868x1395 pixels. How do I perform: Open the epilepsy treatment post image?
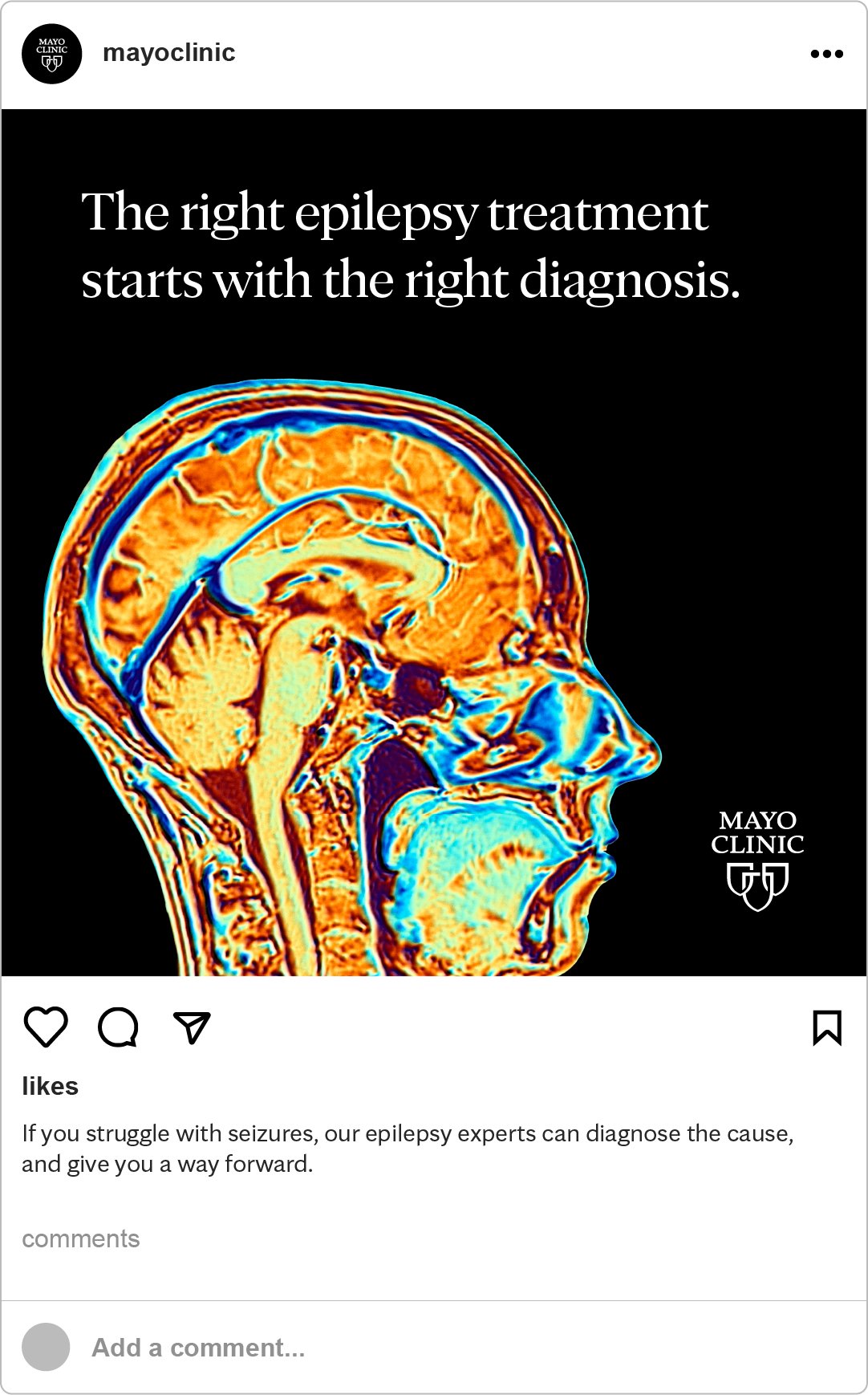coord(434,543)
